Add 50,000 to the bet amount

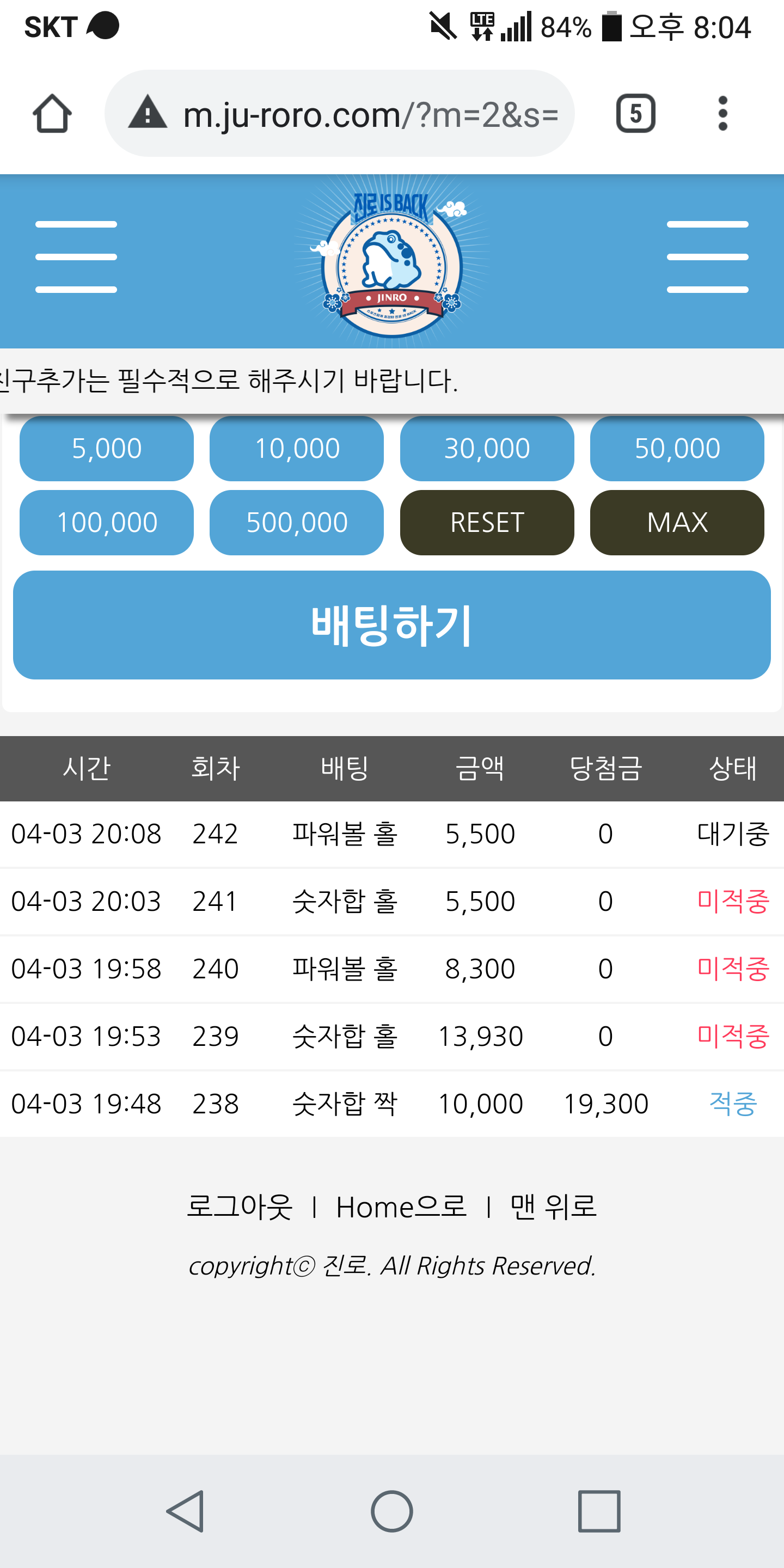(x=677, y=449)
